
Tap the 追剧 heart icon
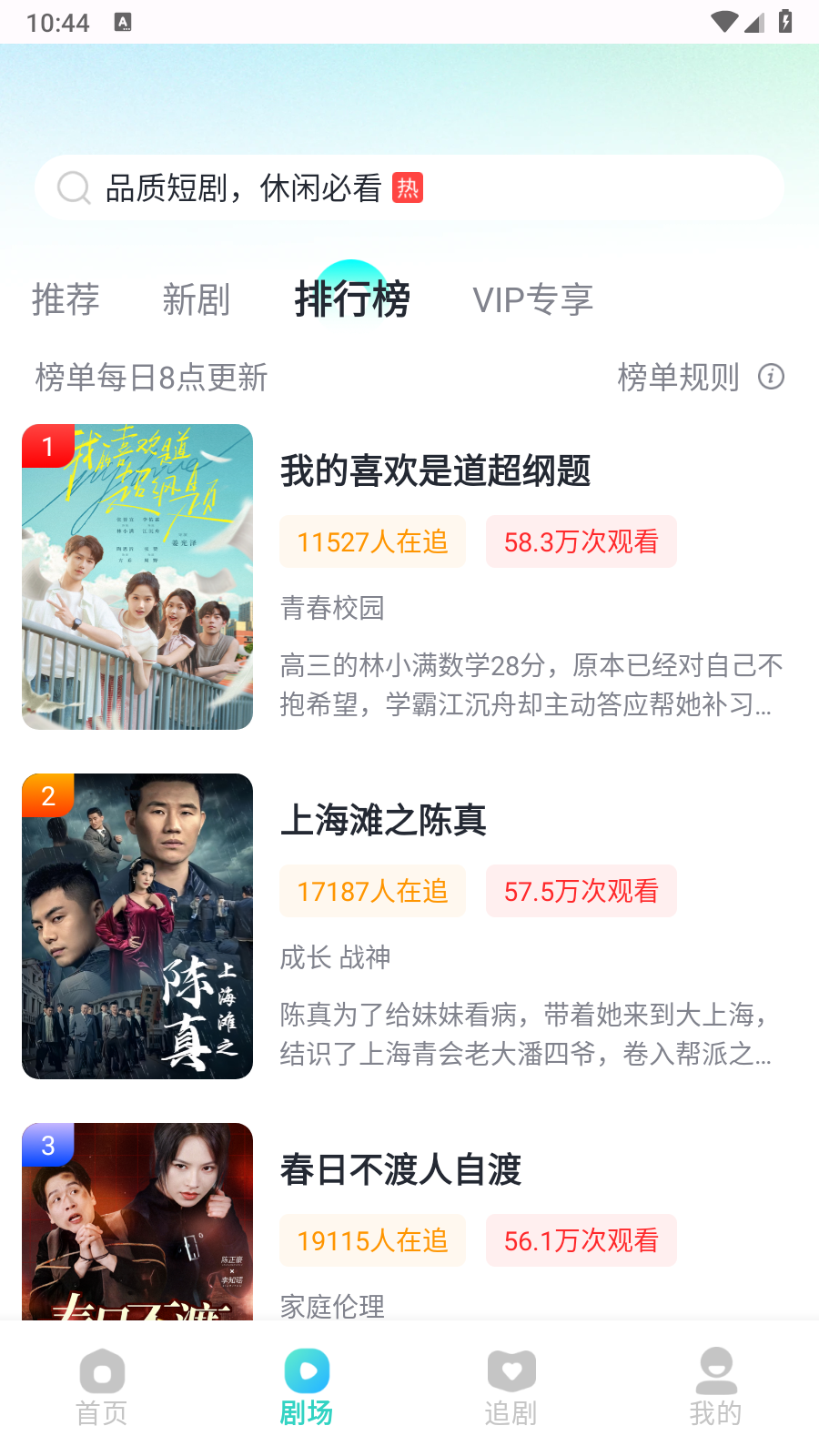[512, 1370]
